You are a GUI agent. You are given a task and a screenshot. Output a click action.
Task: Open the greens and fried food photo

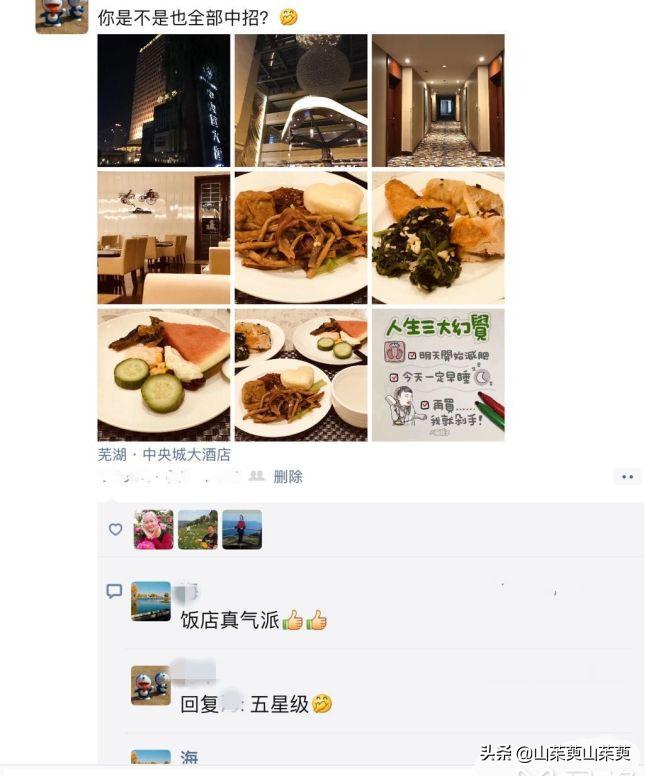coord(438,237)
